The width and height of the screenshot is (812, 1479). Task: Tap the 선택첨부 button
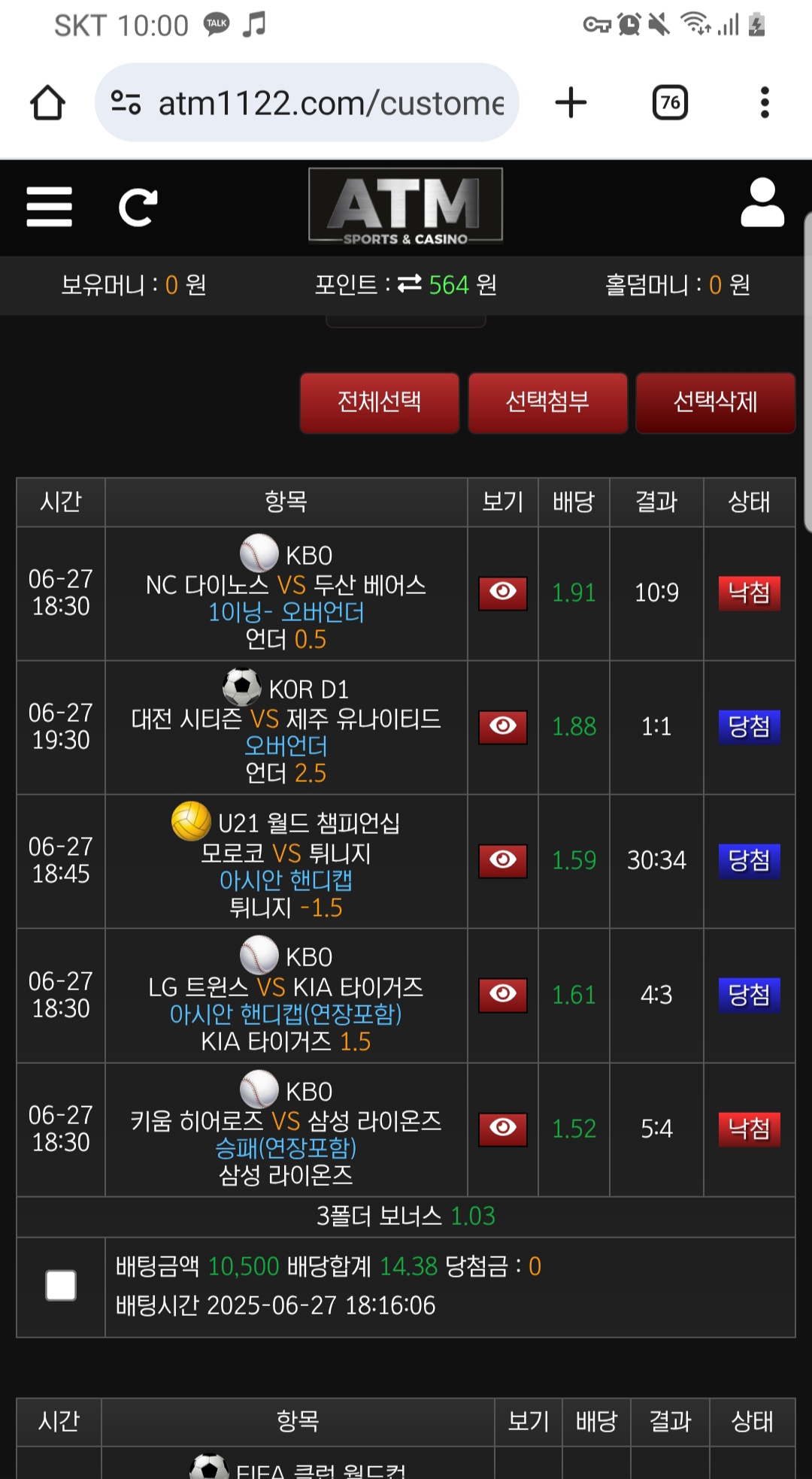pyautogui.click(x=548, y=402)
